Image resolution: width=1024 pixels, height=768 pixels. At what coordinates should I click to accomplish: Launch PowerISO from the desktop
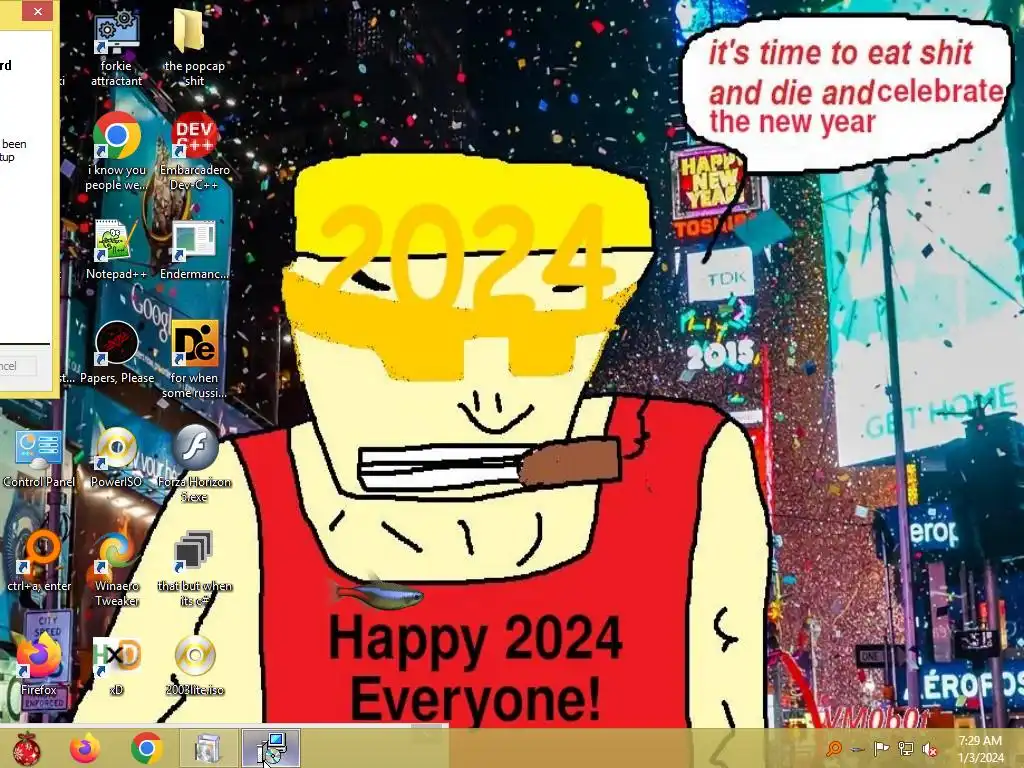click(x=117, y=449)
